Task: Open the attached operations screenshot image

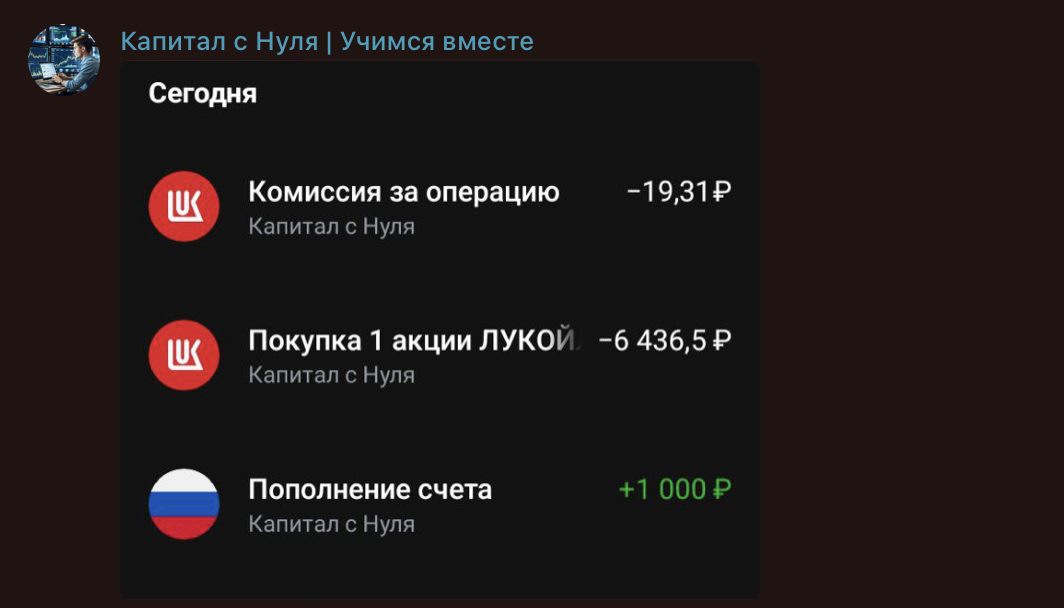Action: tap(440, 330)
